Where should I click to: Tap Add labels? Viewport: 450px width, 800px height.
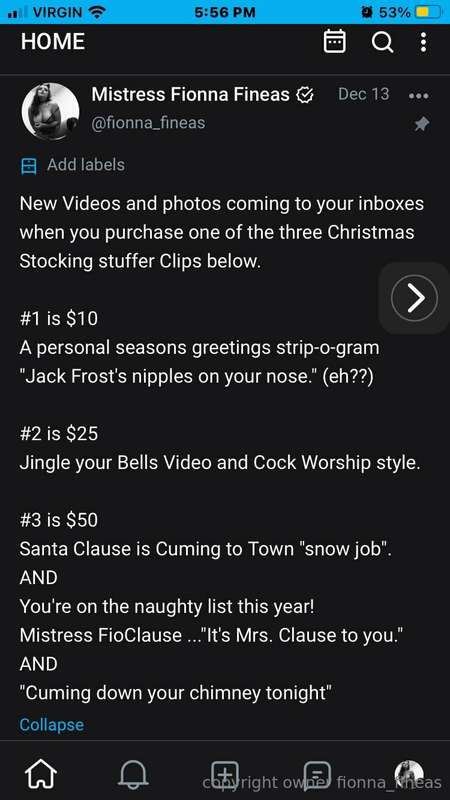pos(72,165)
